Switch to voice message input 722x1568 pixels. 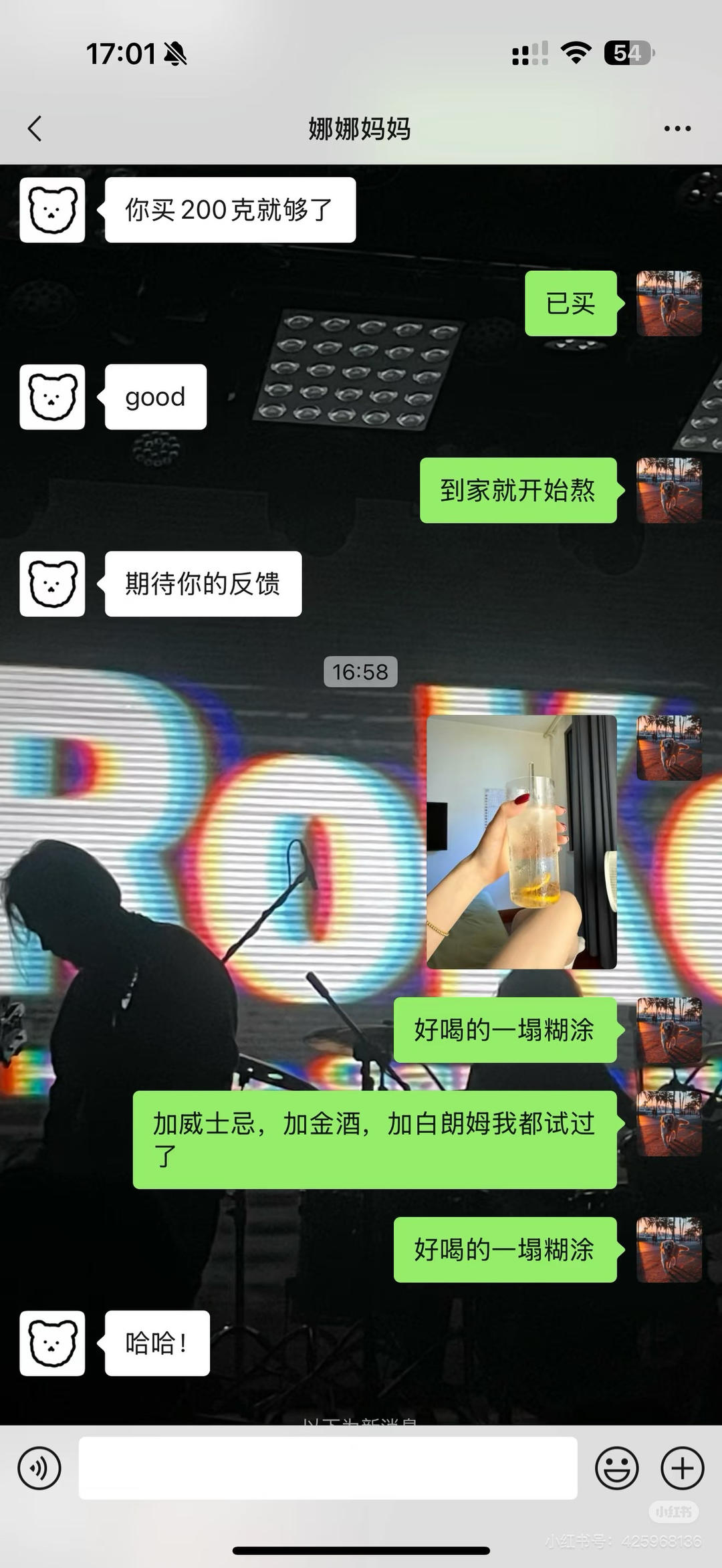39,1468
